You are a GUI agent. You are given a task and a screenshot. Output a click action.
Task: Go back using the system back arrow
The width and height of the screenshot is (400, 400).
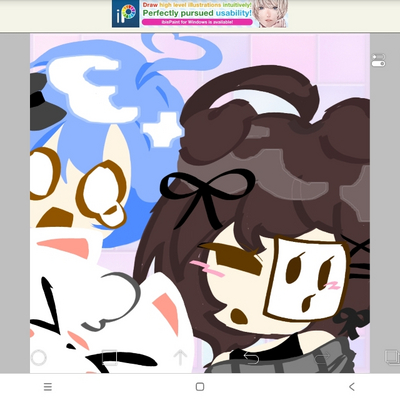tap(351, 387)
